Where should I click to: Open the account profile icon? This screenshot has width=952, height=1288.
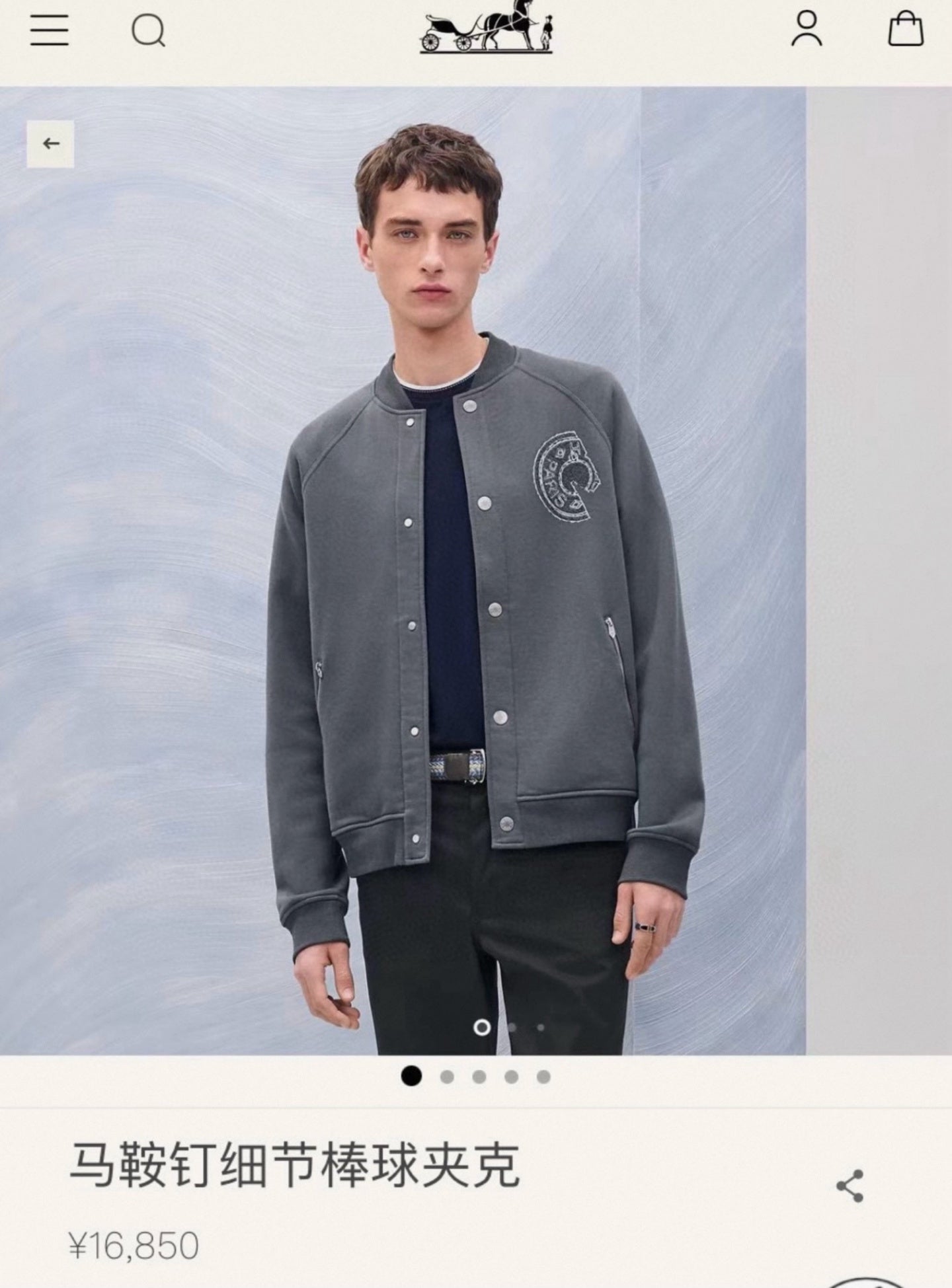tap(807, 30)
